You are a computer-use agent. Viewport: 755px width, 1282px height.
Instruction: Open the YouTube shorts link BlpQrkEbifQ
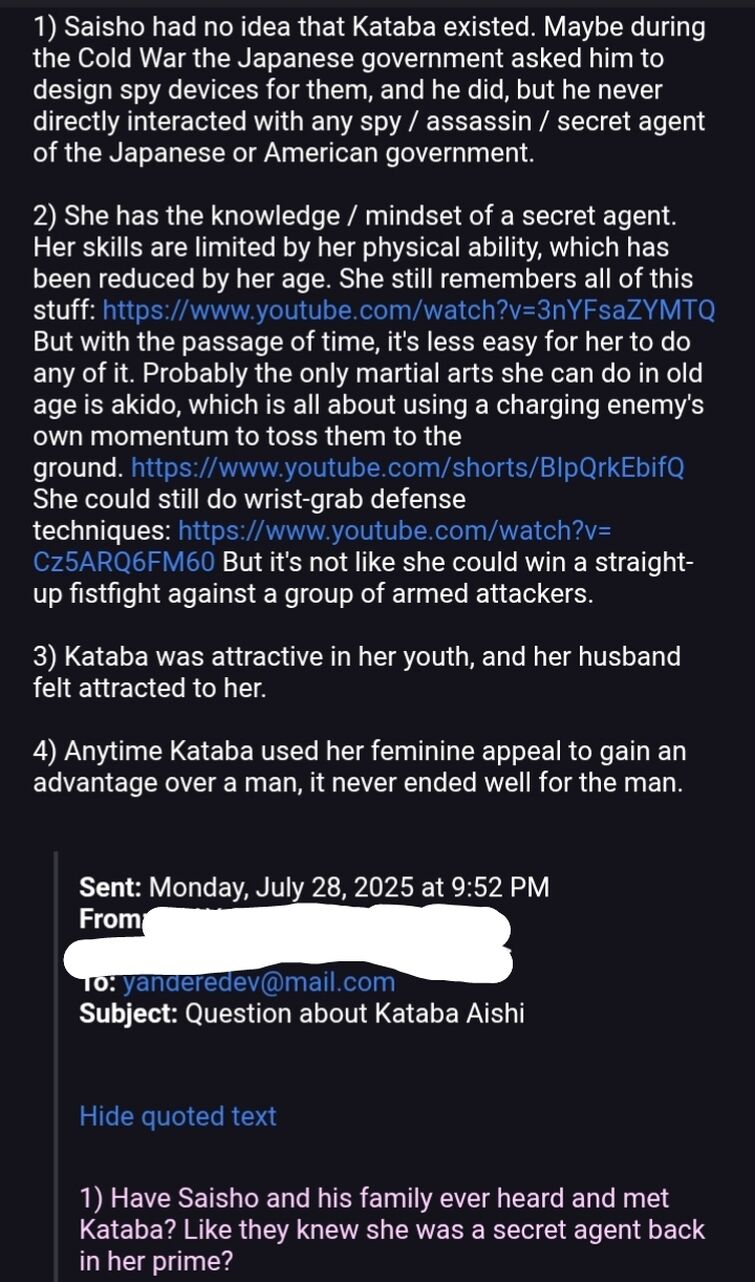408,467
